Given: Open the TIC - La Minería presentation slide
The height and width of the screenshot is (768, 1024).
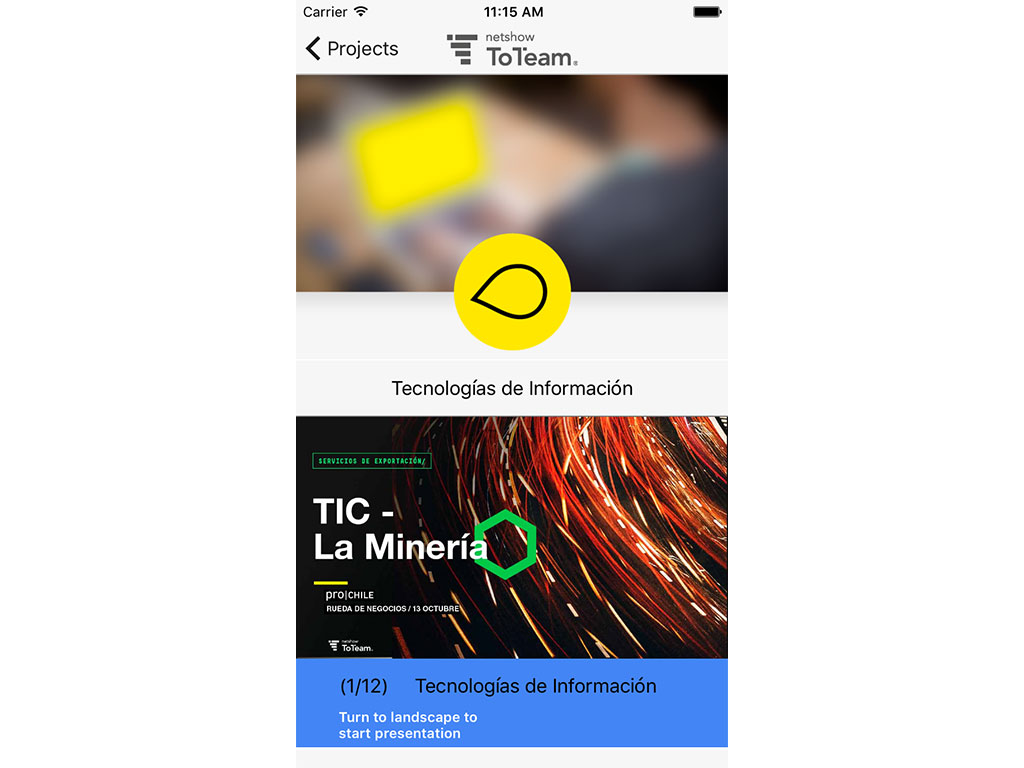Looking at the screenshot, I should (511, 538).
